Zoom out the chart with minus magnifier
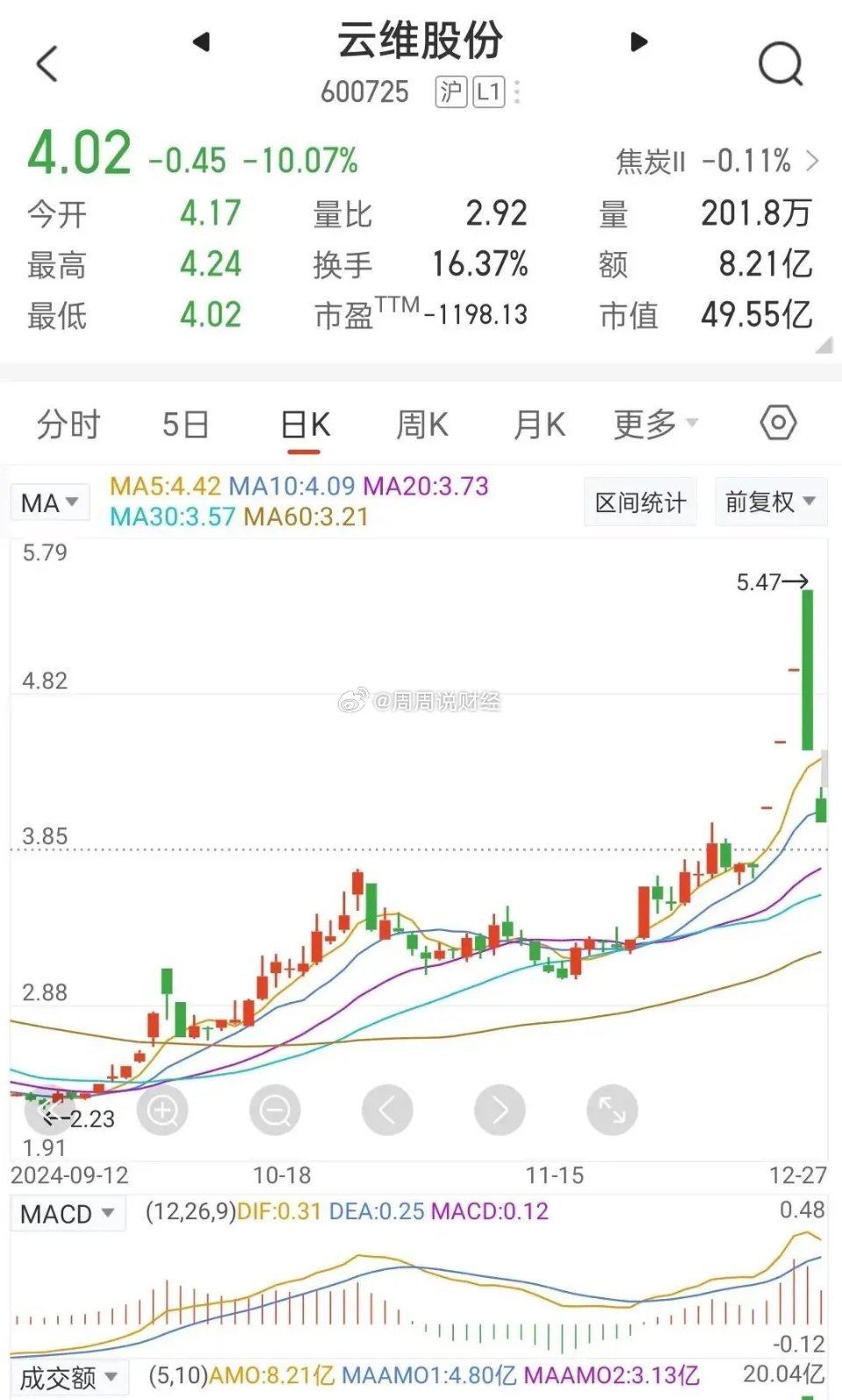This screenshot has height=1400, width=842. tap(275, 1110)
